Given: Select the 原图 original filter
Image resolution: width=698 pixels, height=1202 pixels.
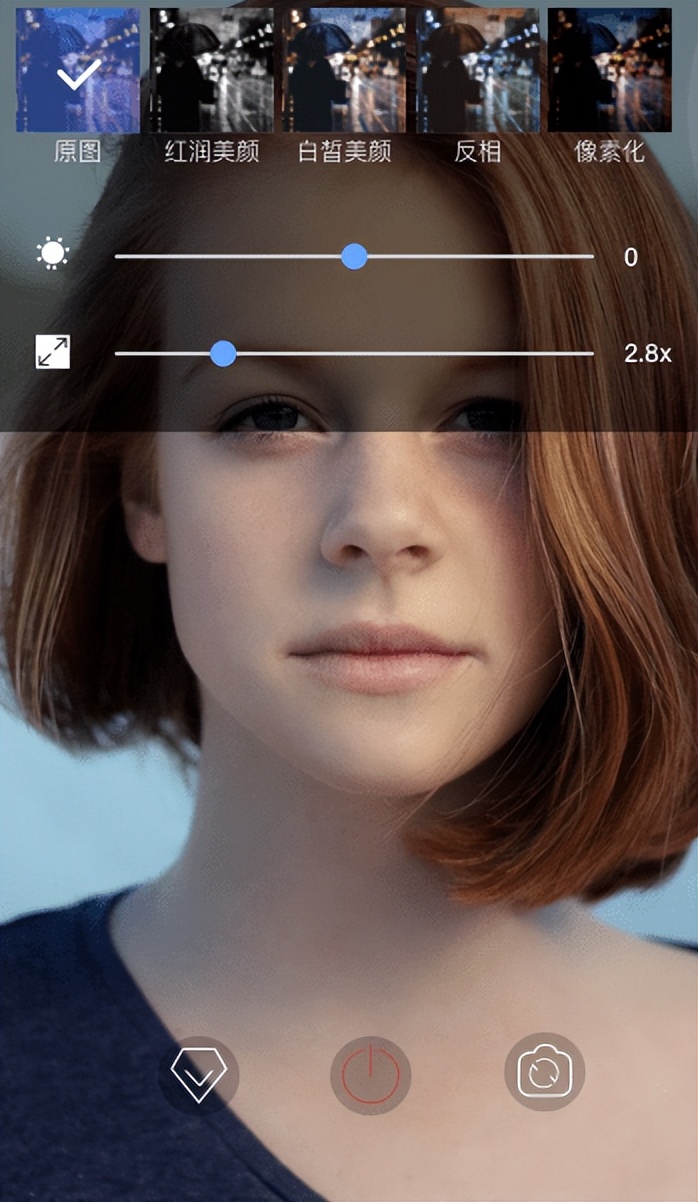Looking at the screenshot, I should 78,72.
